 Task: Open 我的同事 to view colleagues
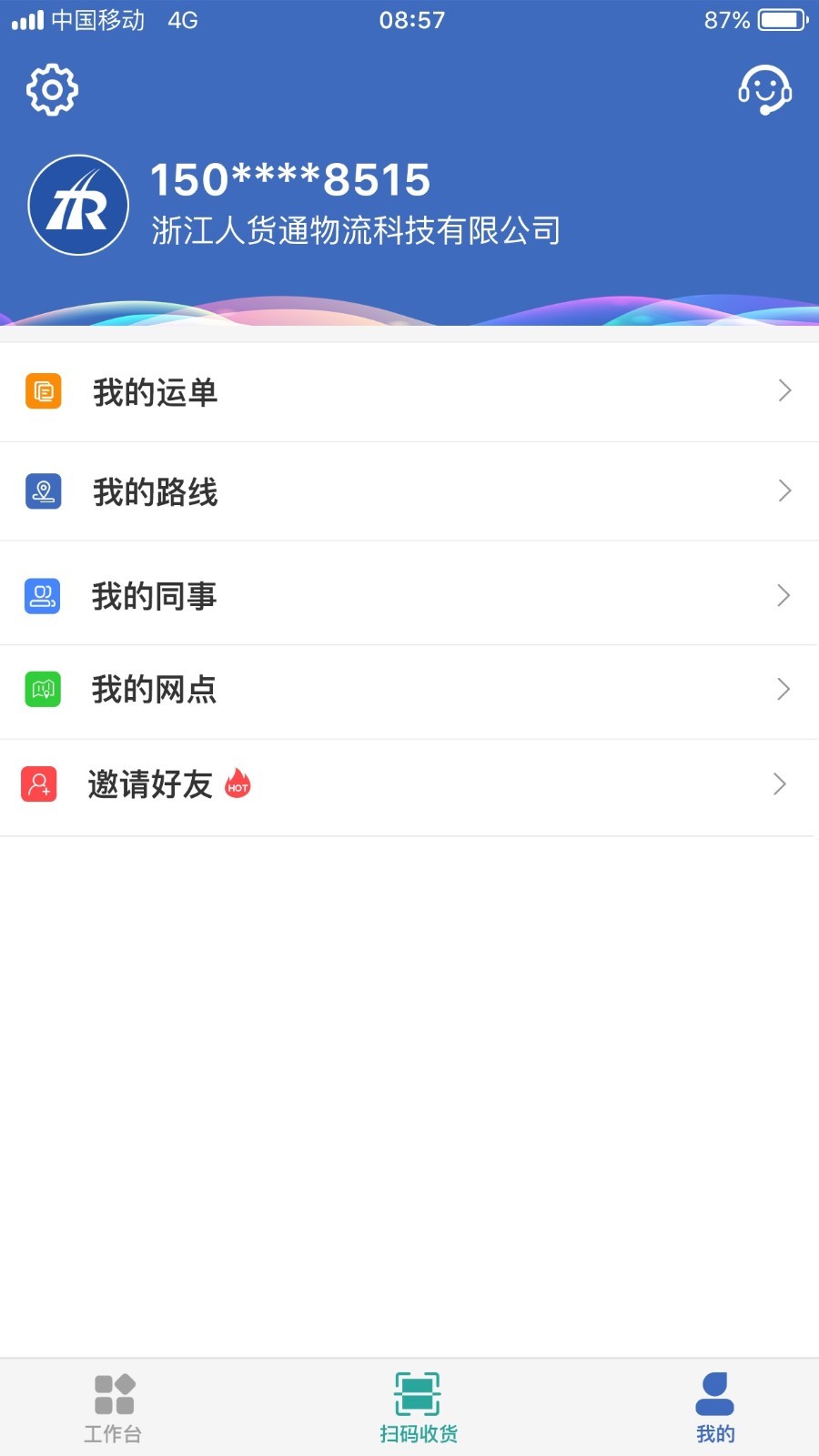point(155,596)
